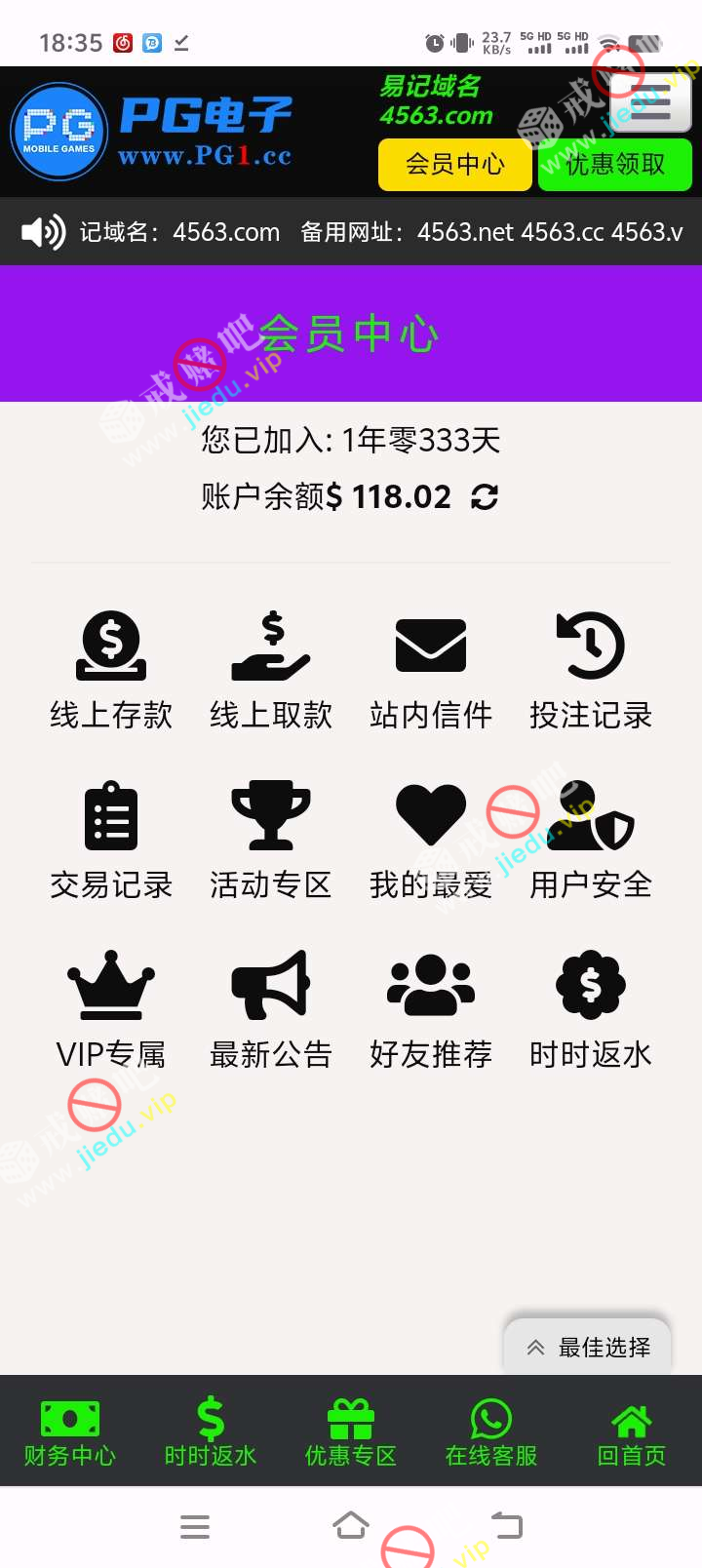The width and height of the screenshot is (702, 1568).
Task: Tap the 优惠领取 green button
Action: coord(615,164)
